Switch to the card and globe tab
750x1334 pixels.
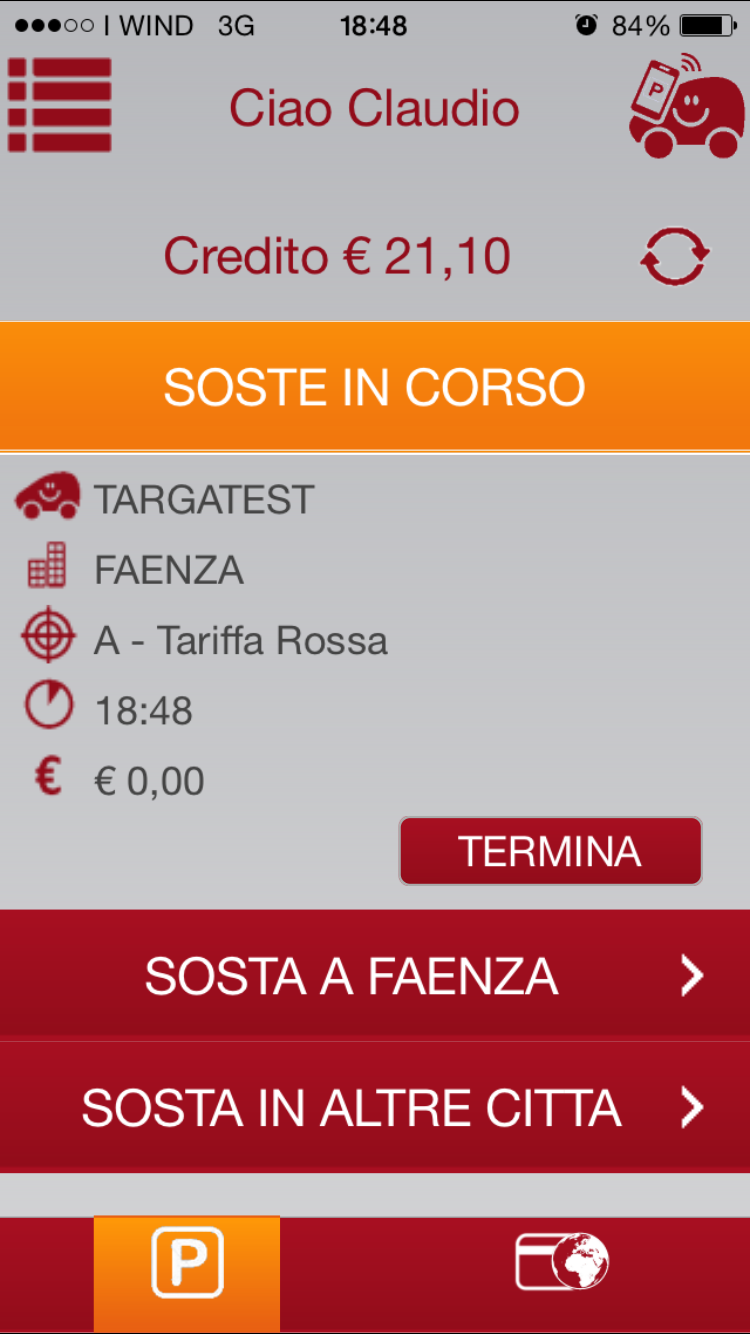[x=562, y=1263]
